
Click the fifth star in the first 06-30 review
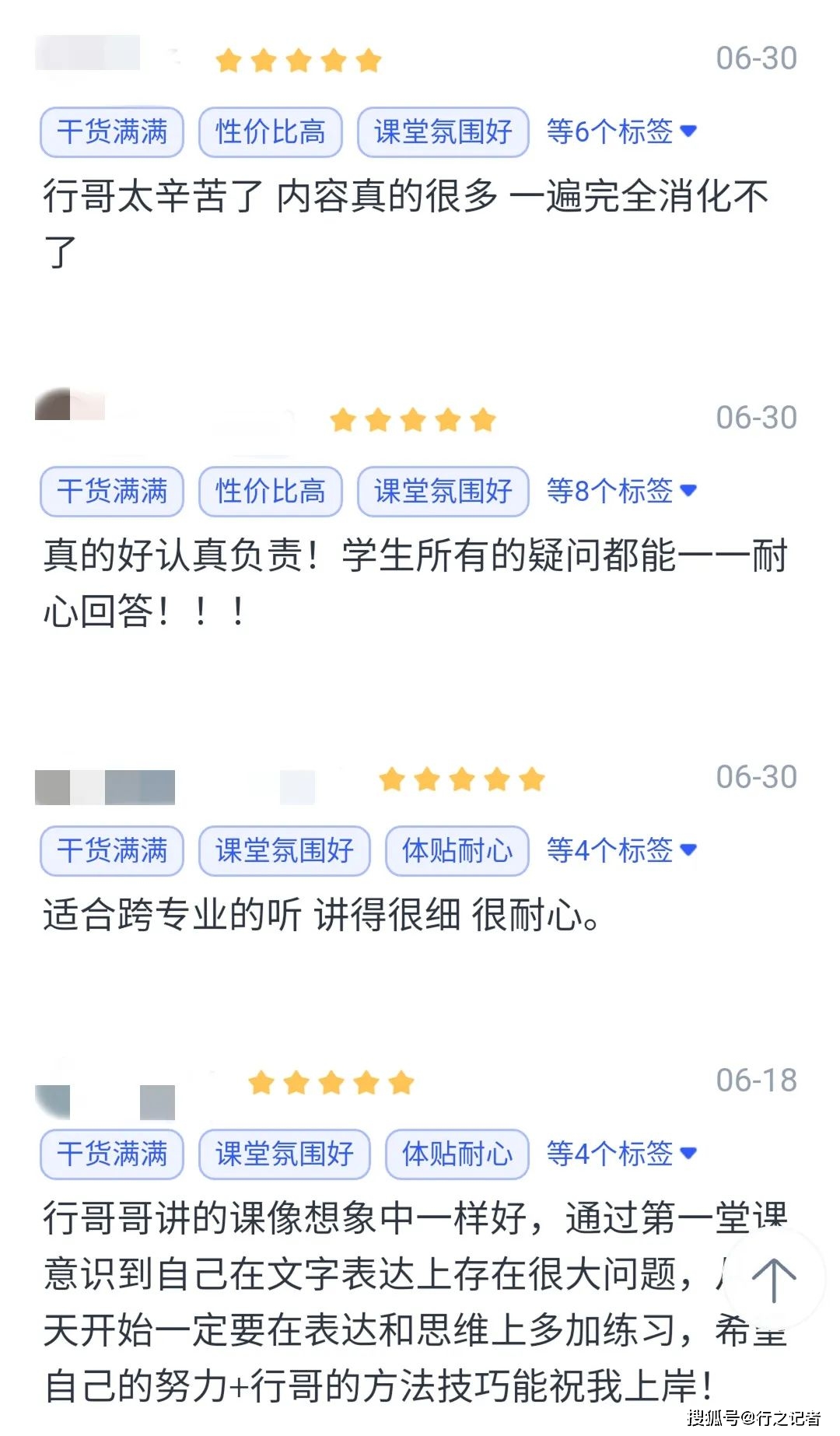point(369,58)
